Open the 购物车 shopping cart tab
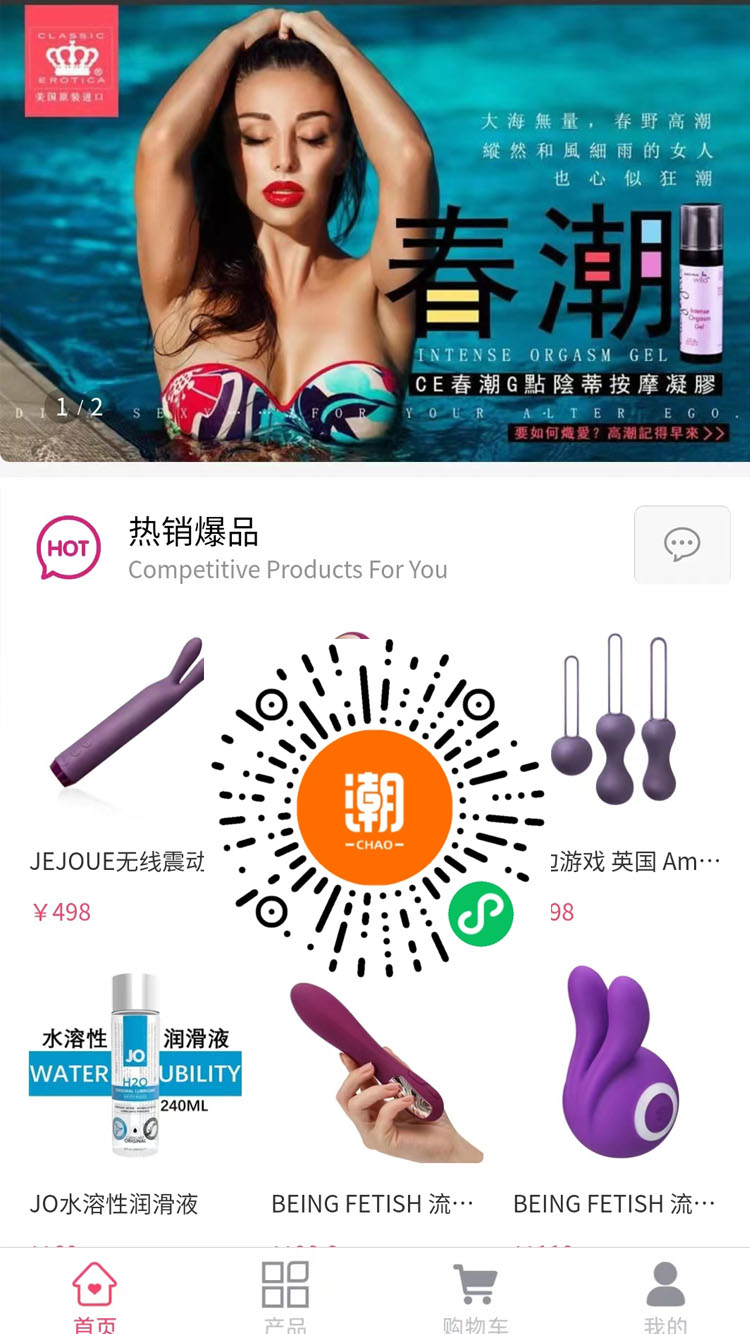Image resolution: width=750 pixels, height=1334 pixels. coord(475,1295)
